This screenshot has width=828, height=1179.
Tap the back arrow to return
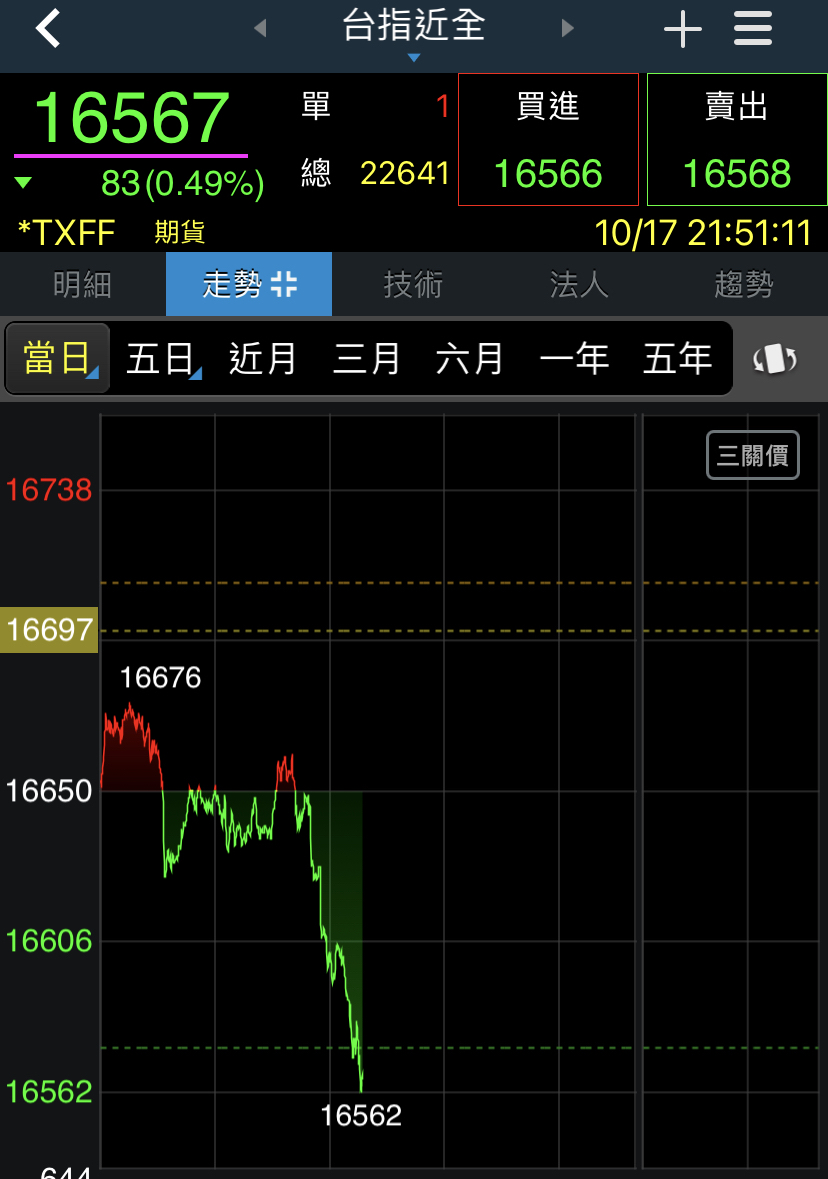pos(47,28)
